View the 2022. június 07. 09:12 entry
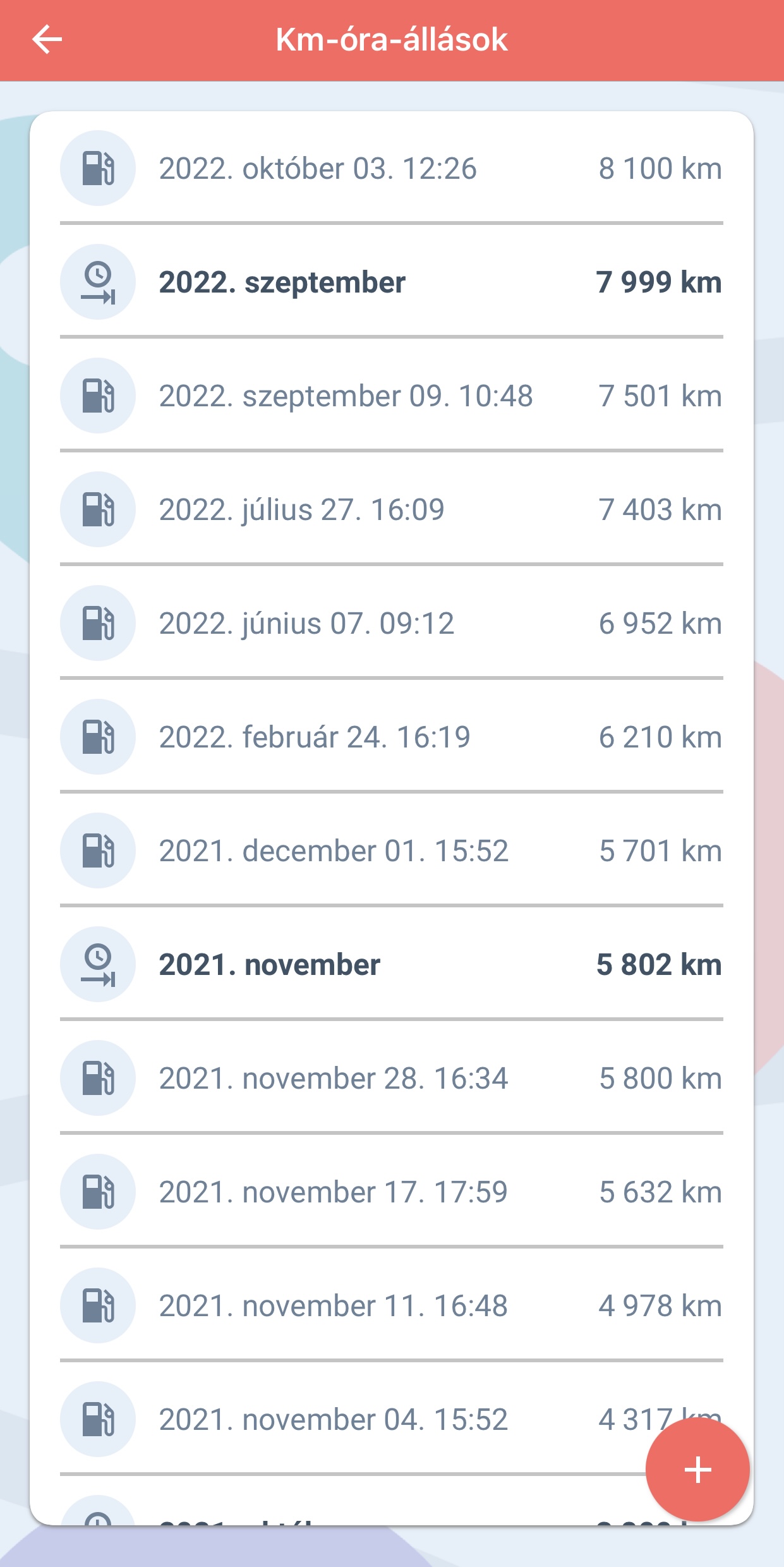784x1567 pixels. tap(392, 623)
